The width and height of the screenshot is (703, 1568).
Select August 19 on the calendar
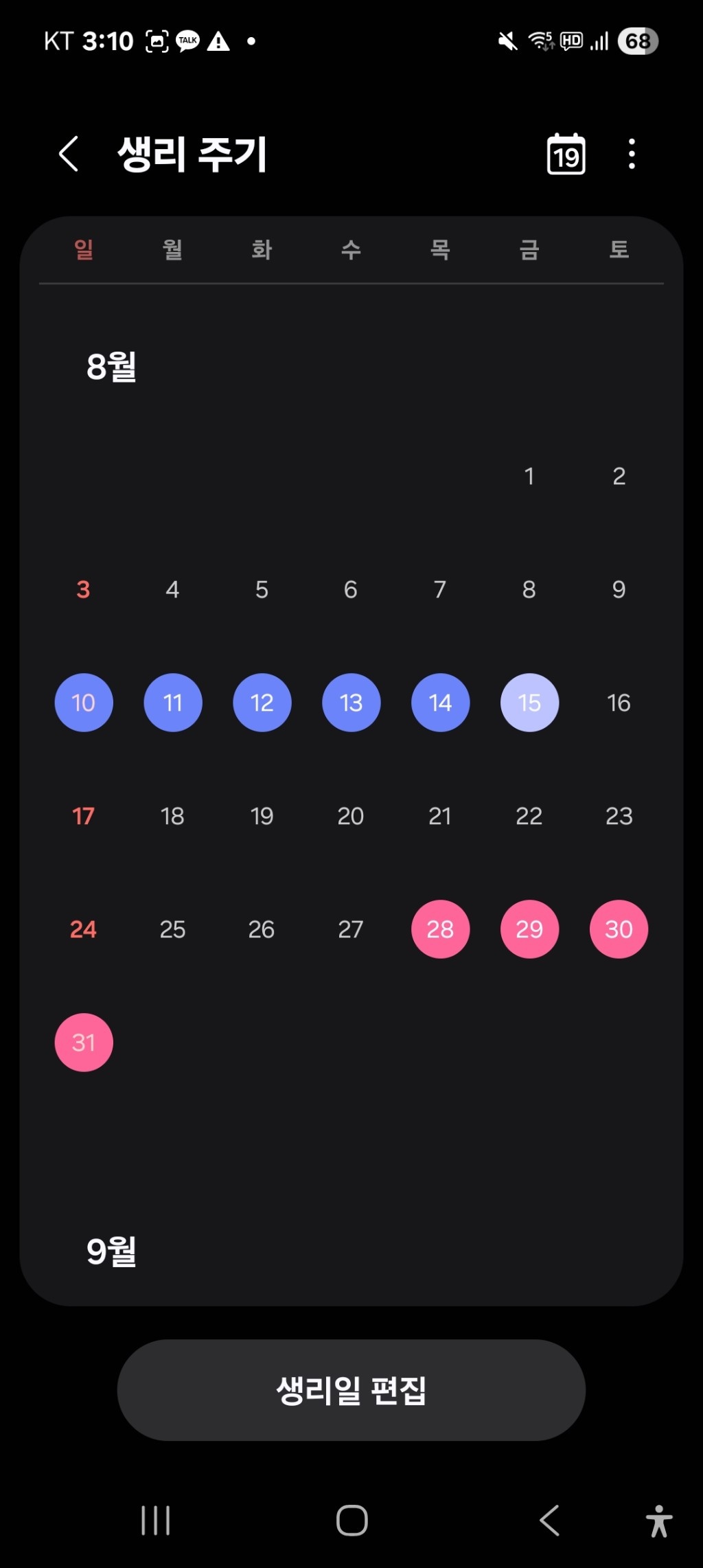(x=262, y=816)
